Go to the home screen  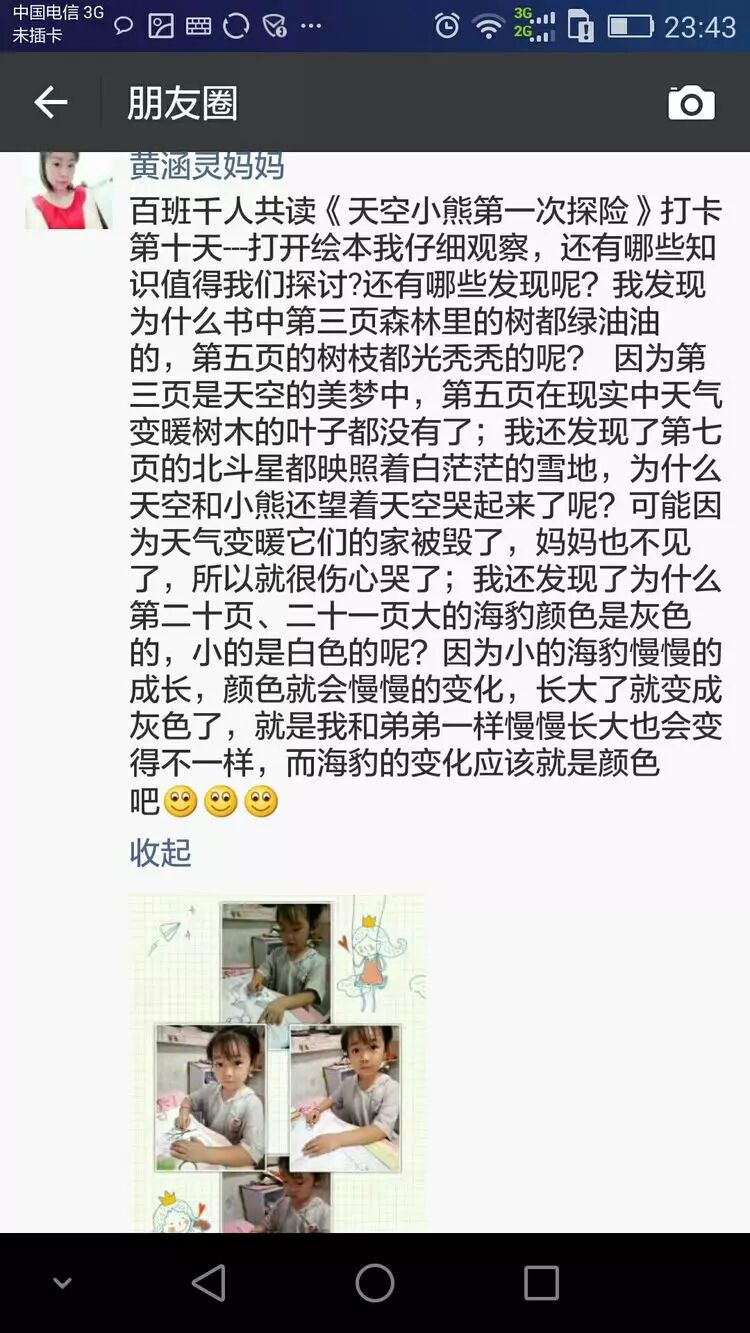(x=375, y=1283)
